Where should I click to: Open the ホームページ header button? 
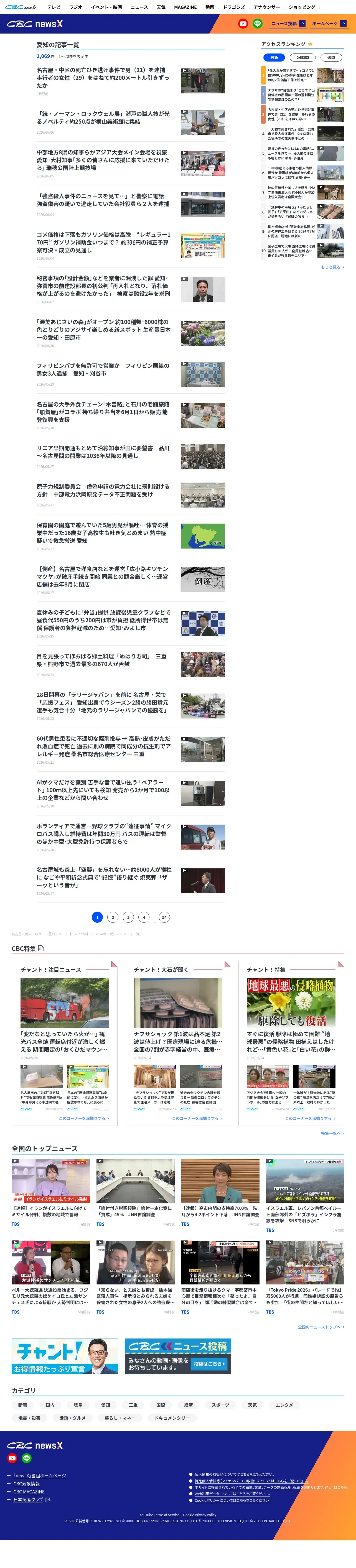(x=329, y=24)
